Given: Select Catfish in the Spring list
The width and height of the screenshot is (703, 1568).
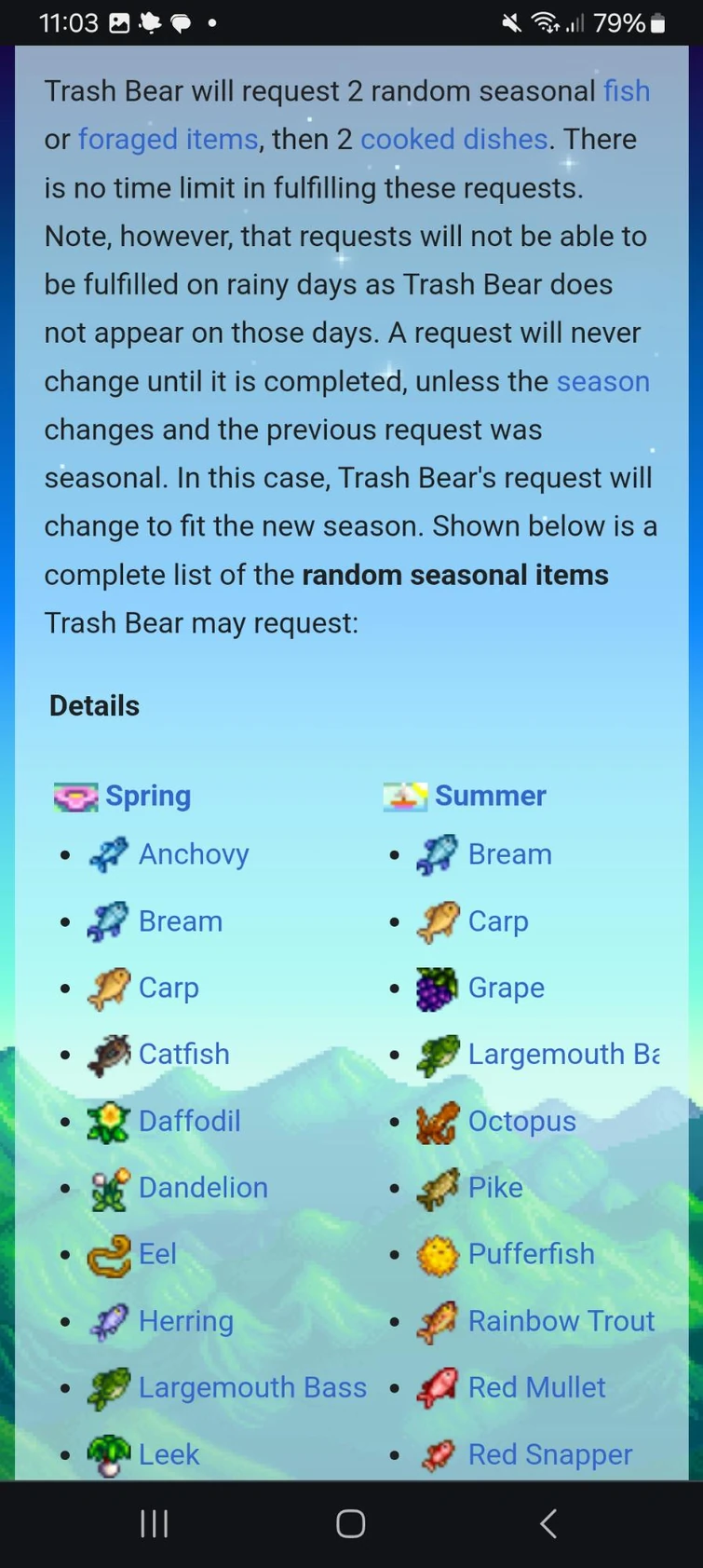Looking at the screenshot, I should [183, 1055].
